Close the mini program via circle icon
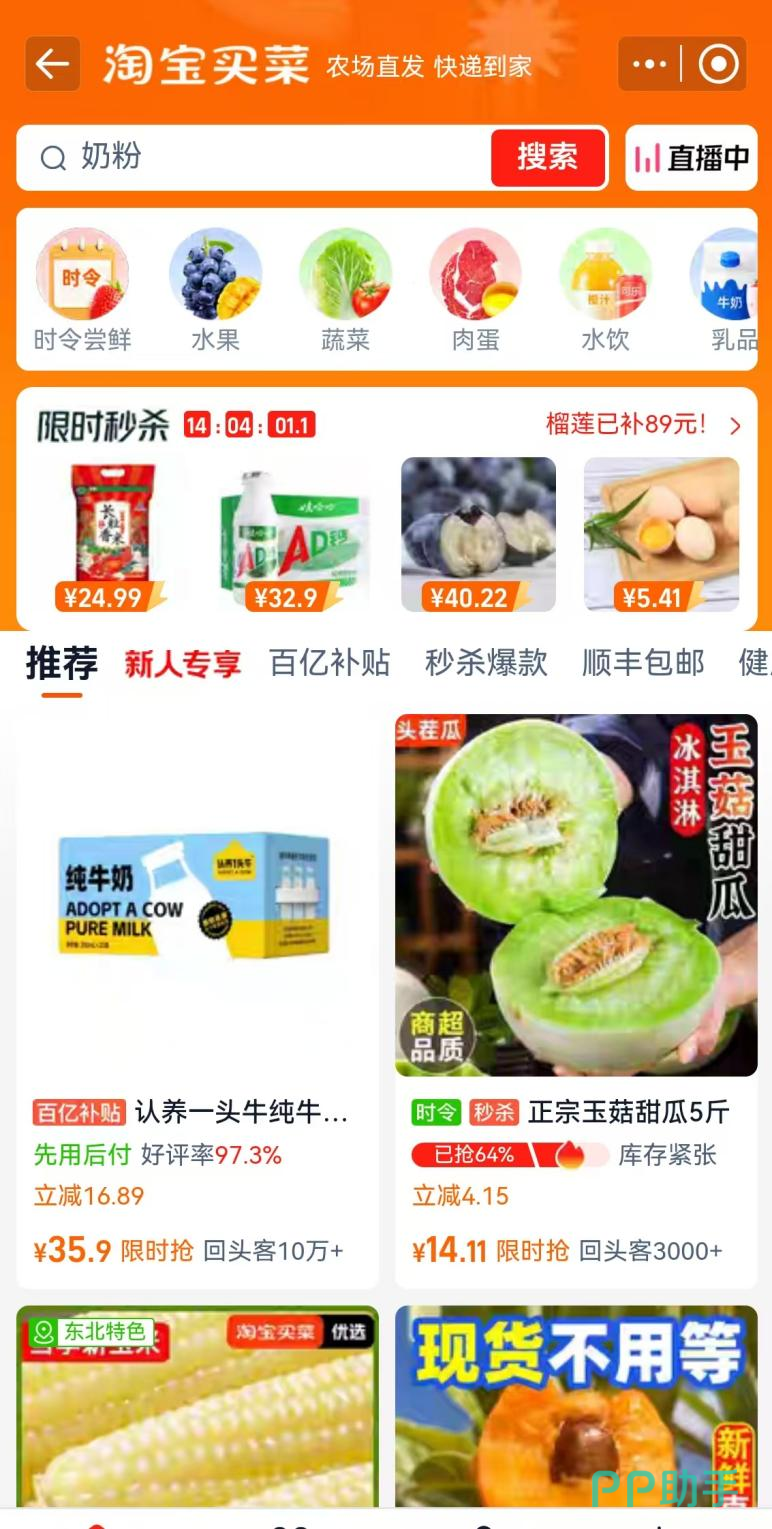Viewport: 772px width, 1529px height. point(718,65)
